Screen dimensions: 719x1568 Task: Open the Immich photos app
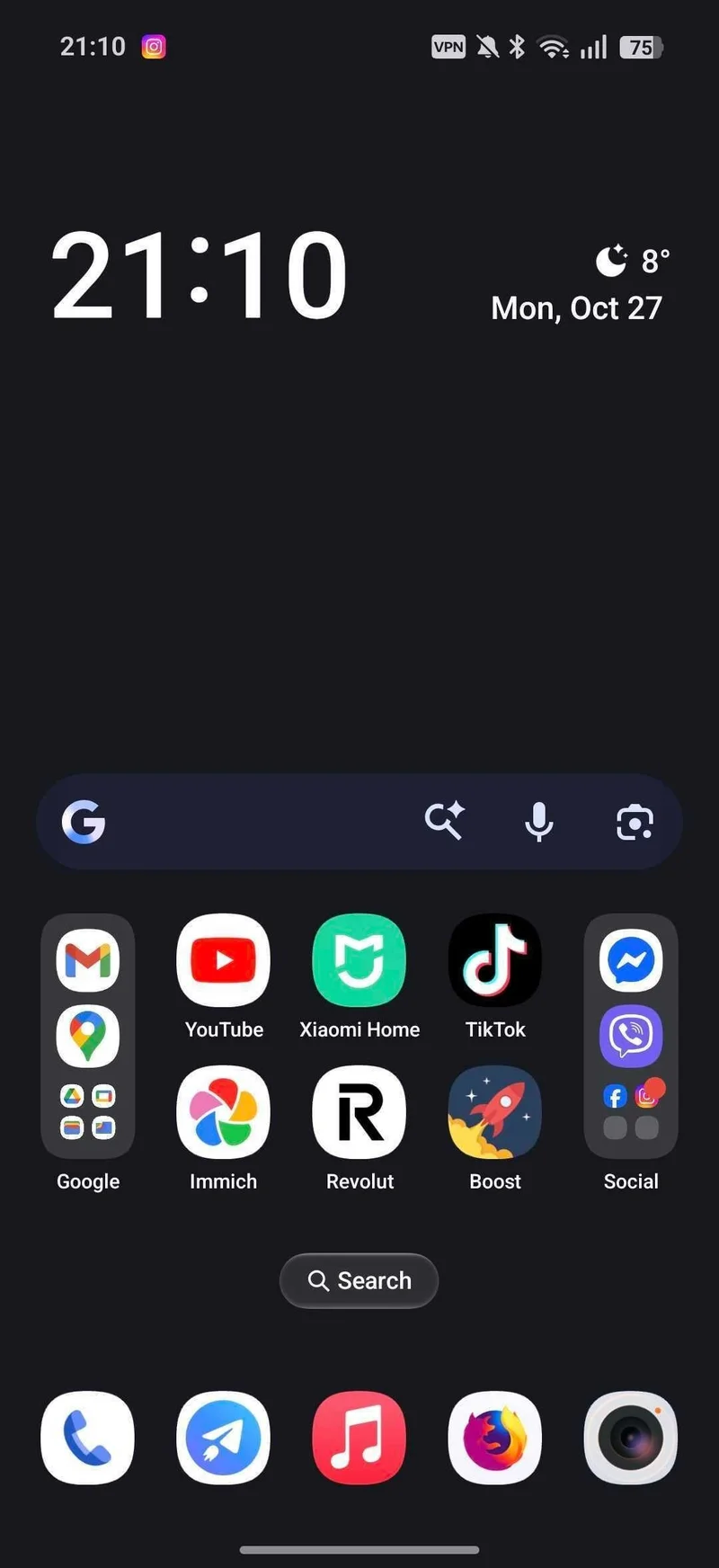click(x=223, y=1112)
